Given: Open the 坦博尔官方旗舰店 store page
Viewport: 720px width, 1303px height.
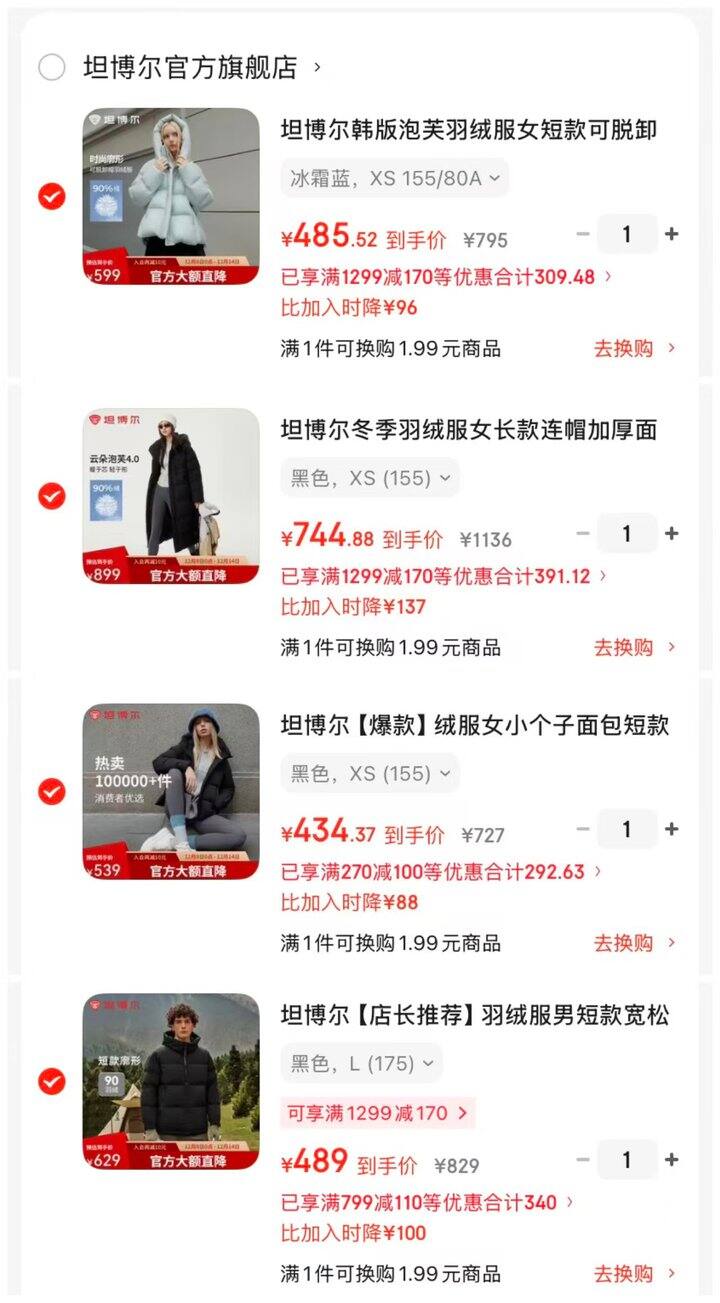Looking at the screenshot, I should pyautogui.click(x=190, y=67).
